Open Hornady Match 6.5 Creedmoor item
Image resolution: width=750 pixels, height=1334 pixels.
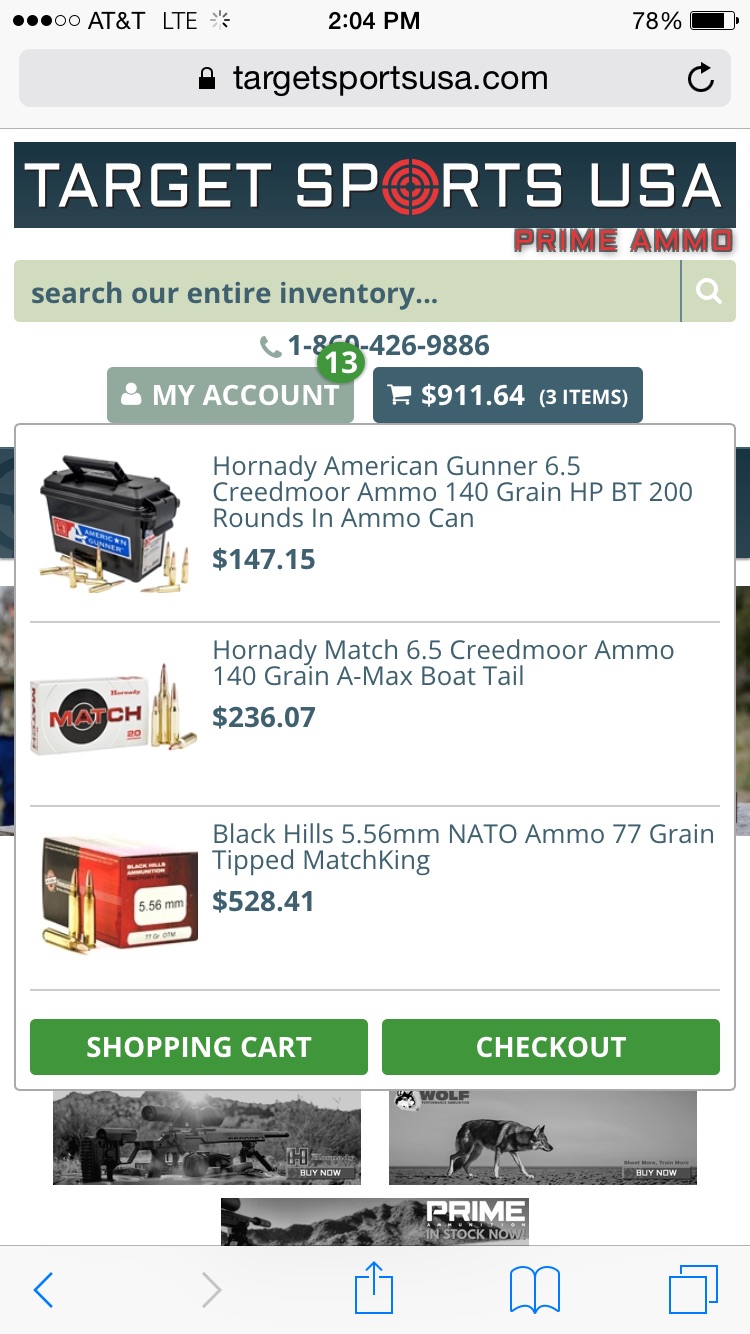point(443,663)
